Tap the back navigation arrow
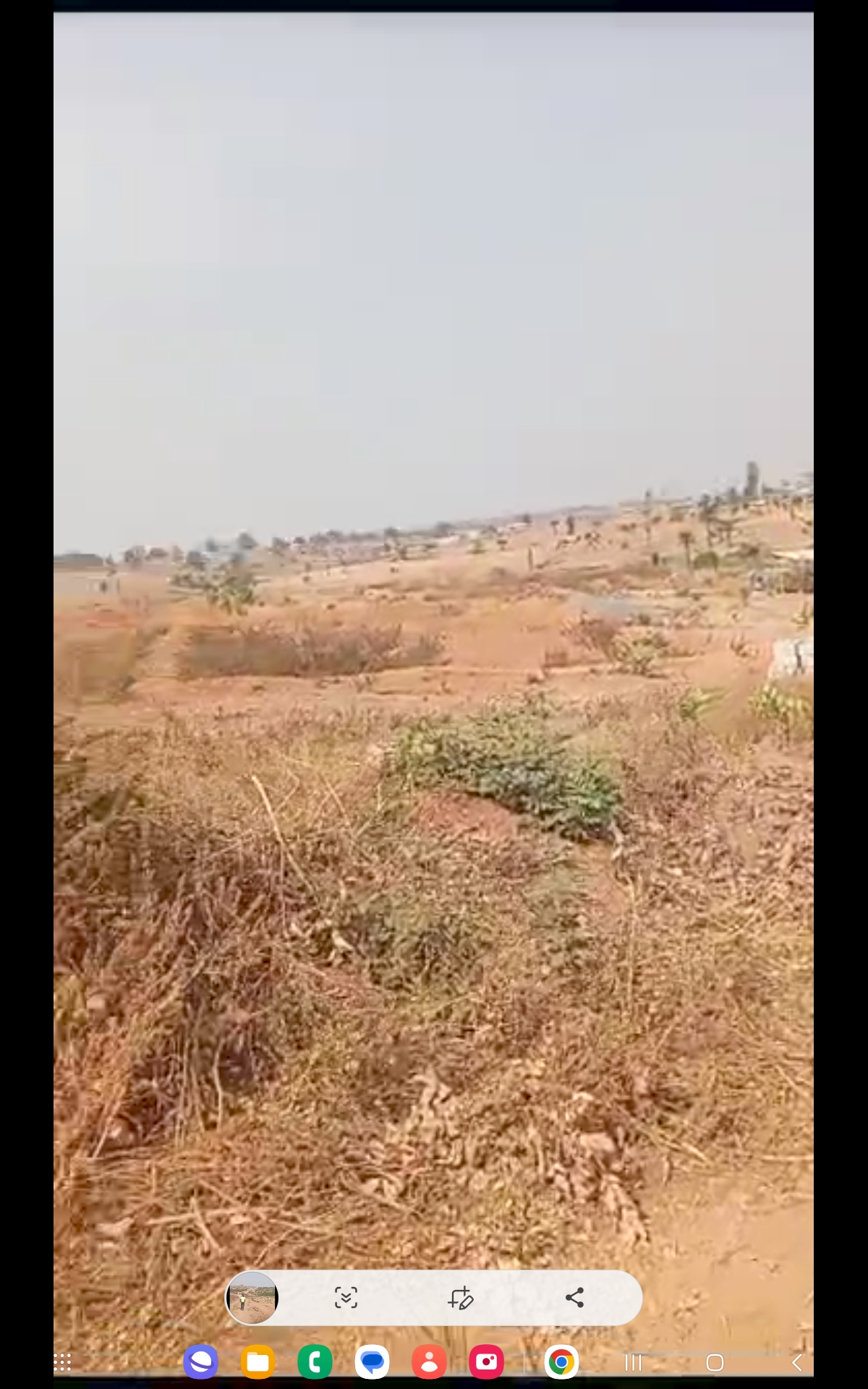 [x=796, y=1363]
